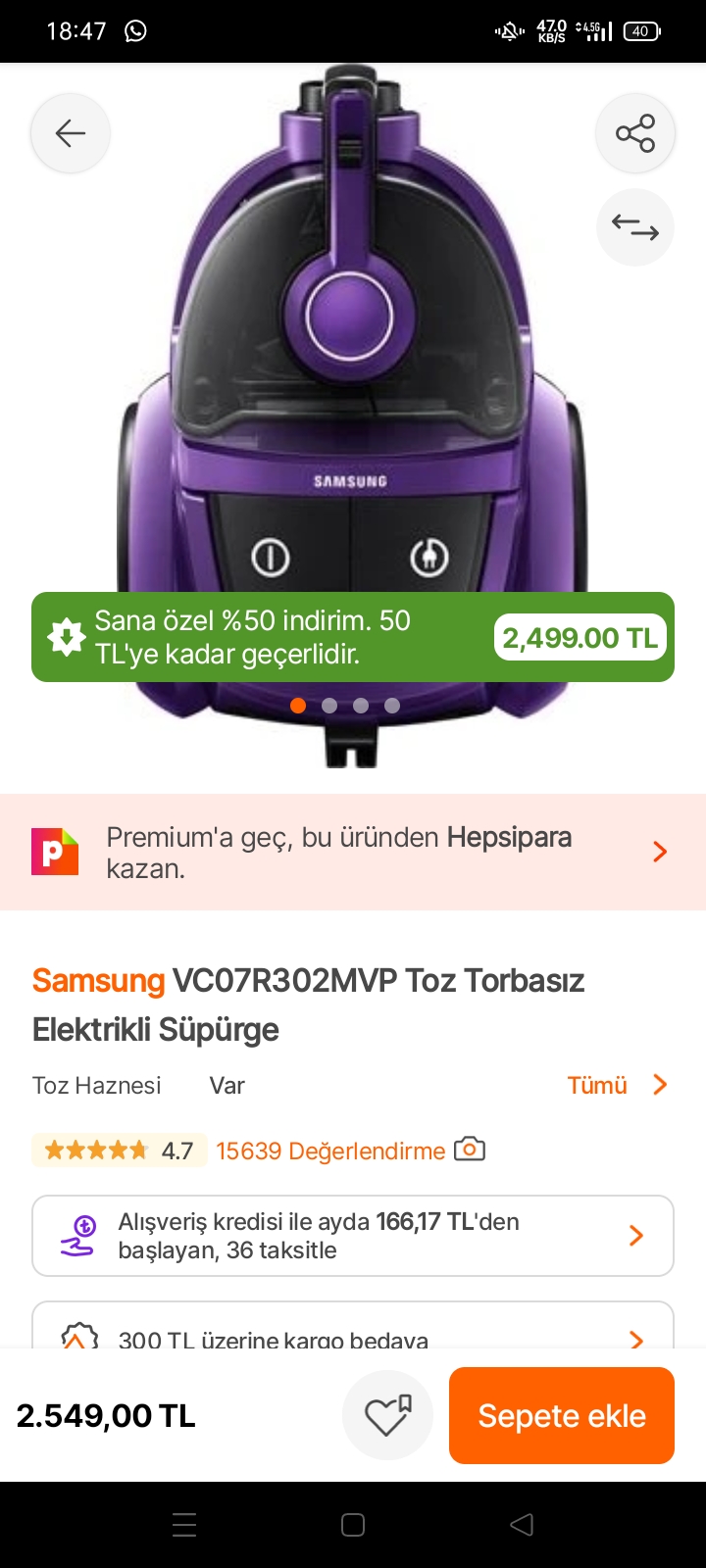This screenshot has width=706, height=1568.
Task: Open the Premium Hepsipara banner
Action: (x=353, y=853)
